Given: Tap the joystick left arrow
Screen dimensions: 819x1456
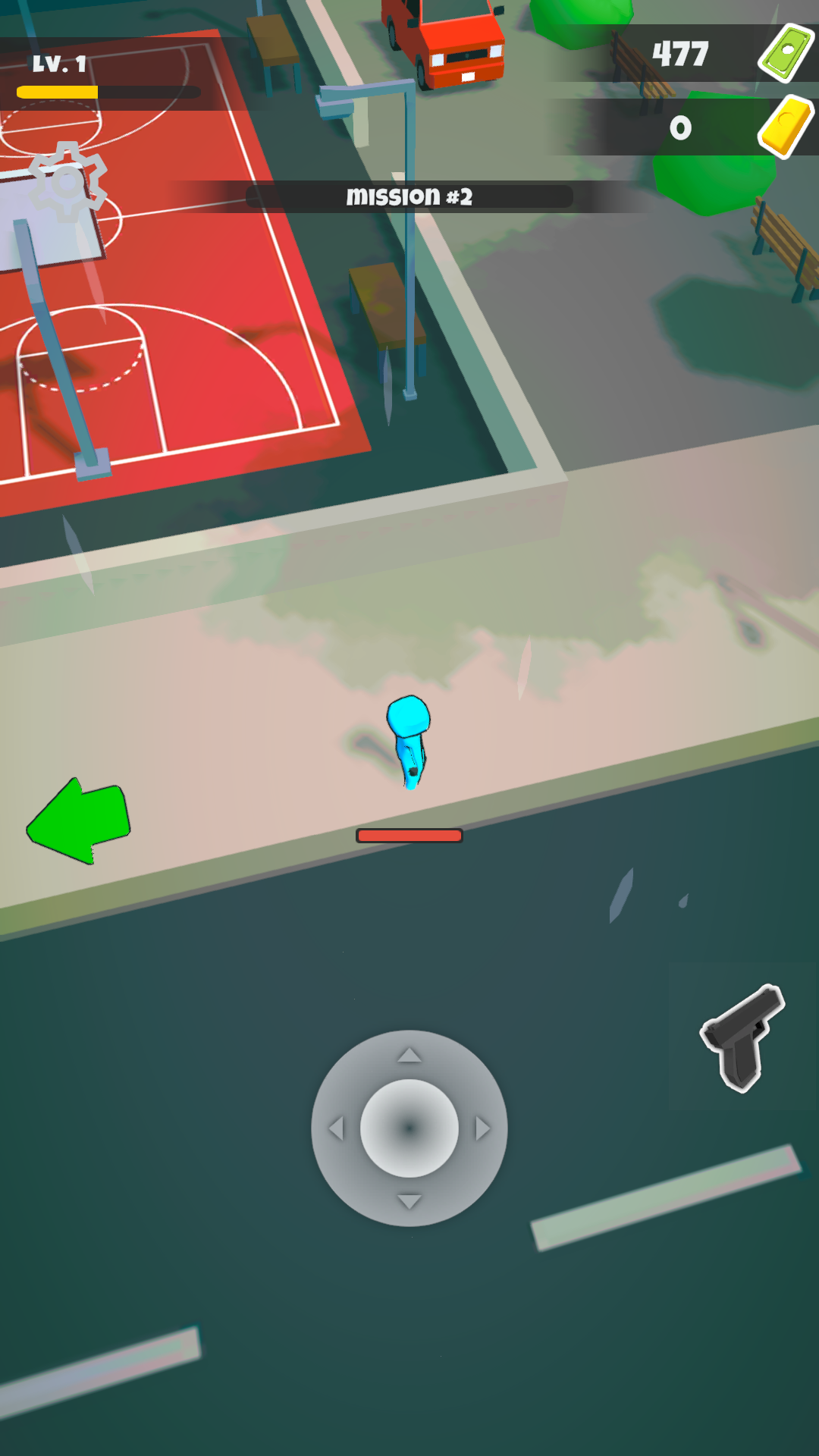Looking at the screenshot, I should (336, 1128).
